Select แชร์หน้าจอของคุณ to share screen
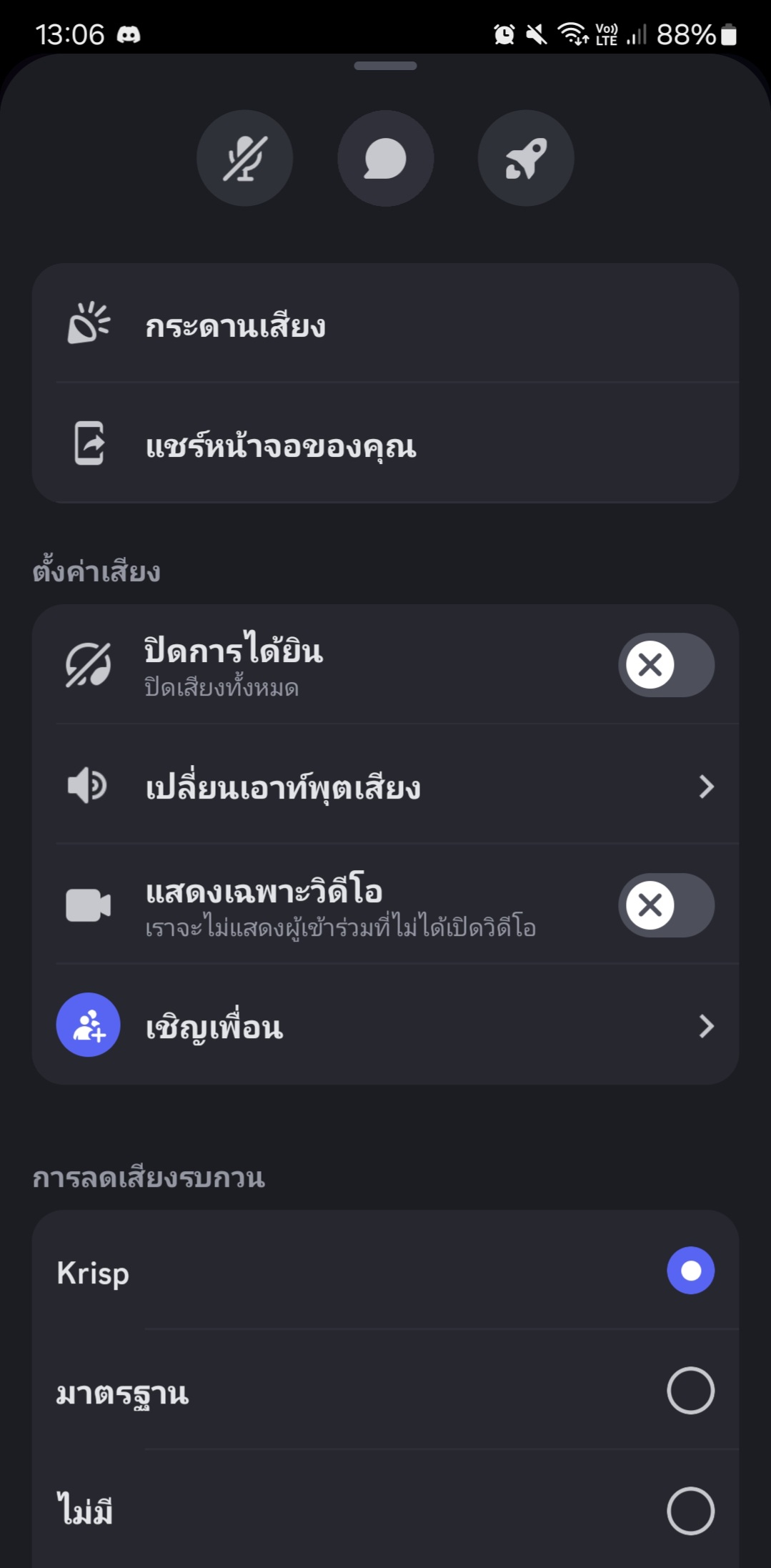 [385, 445]
